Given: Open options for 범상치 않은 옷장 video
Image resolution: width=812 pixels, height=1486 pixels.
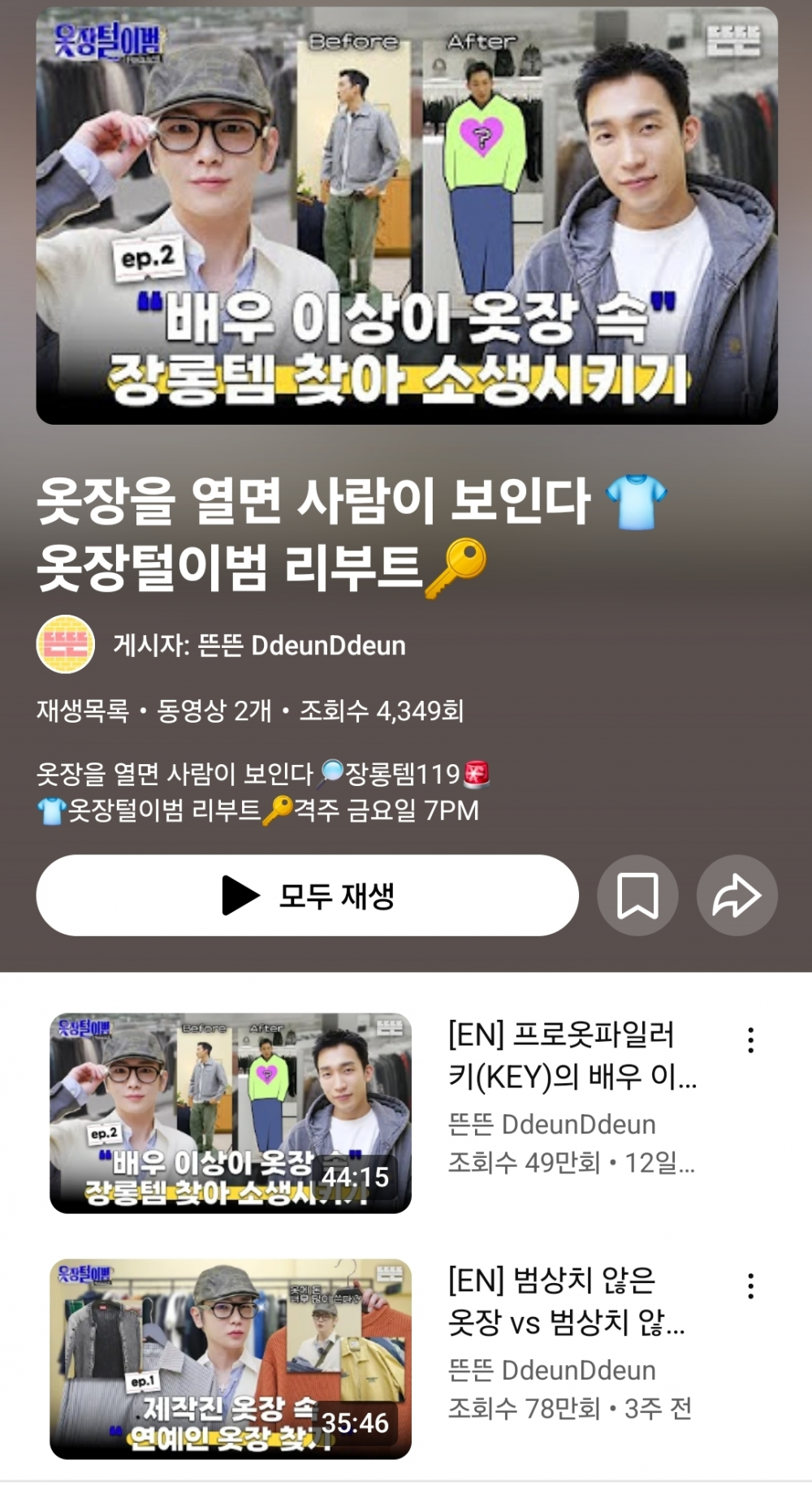Looking at the screenshot, I should point(751,1286).
